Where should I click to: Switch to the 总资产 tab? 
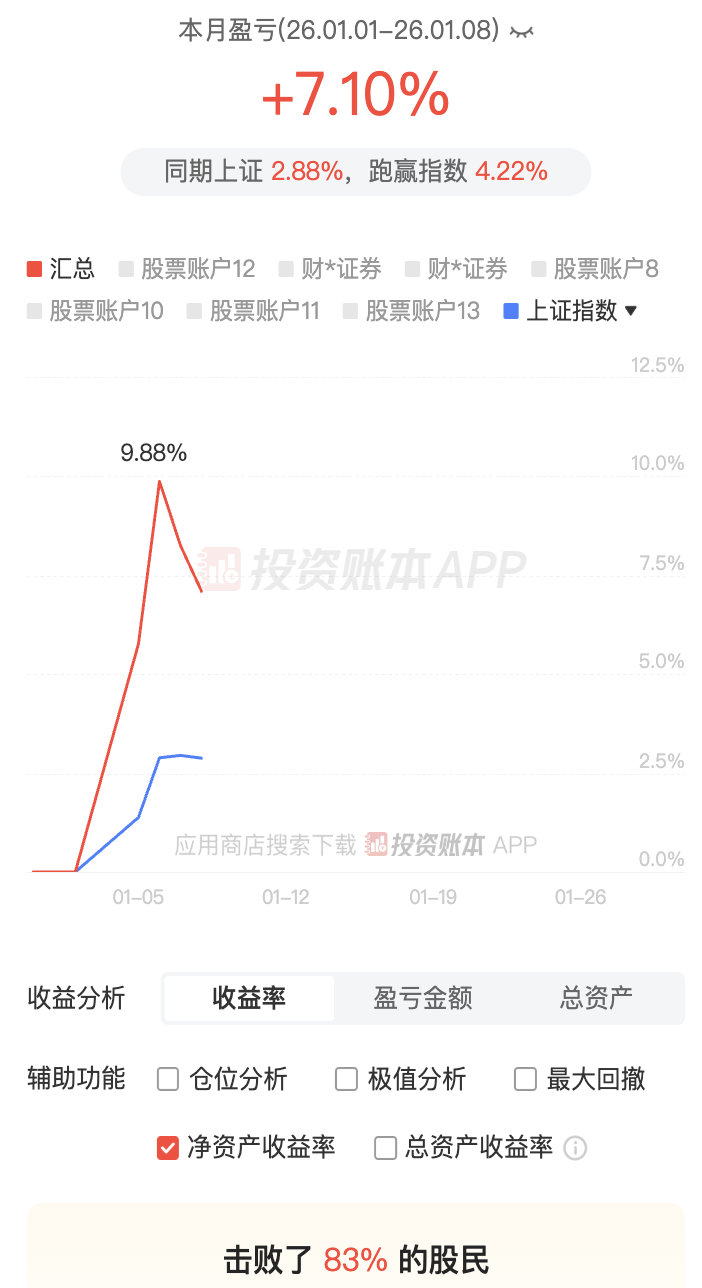tap(596, 998)
